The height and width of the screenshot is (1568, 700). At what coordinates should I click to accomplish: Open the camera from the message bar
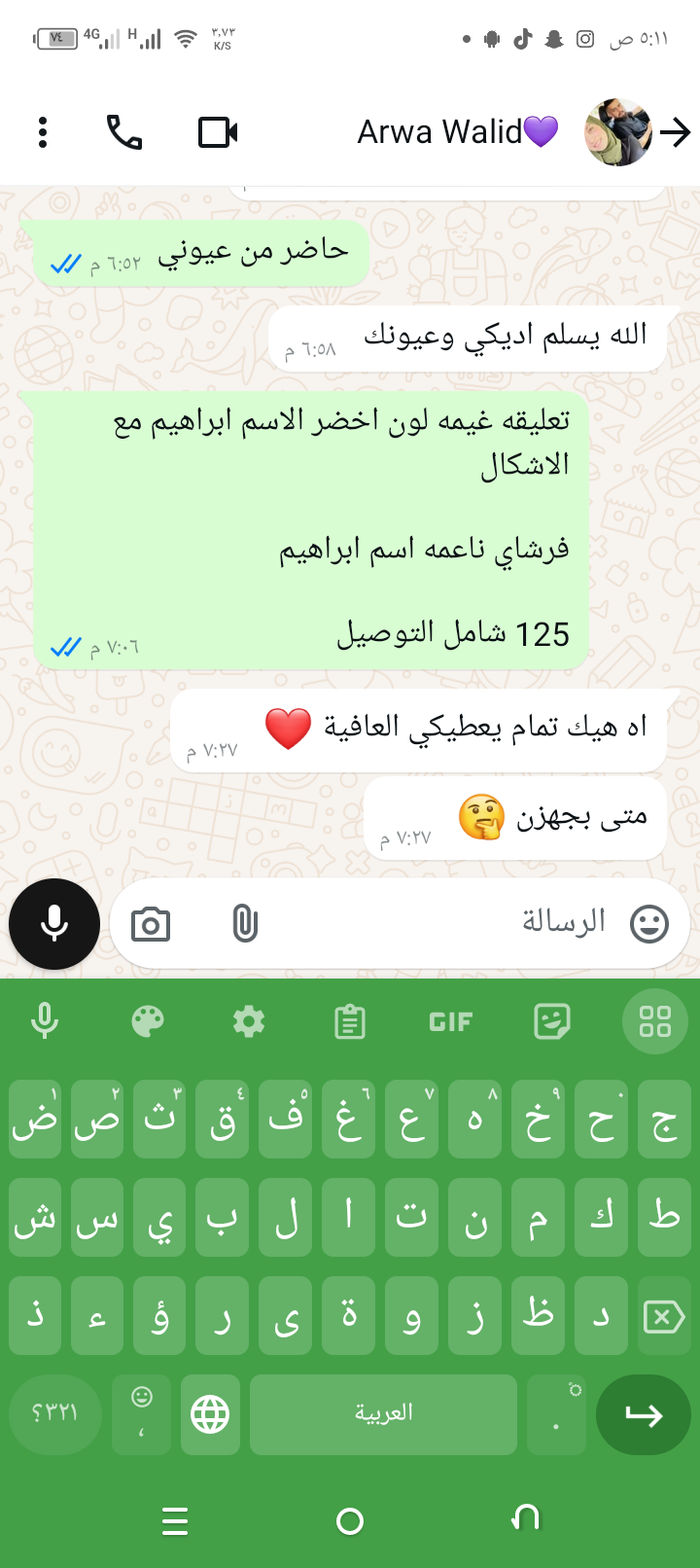click(151, 924)
